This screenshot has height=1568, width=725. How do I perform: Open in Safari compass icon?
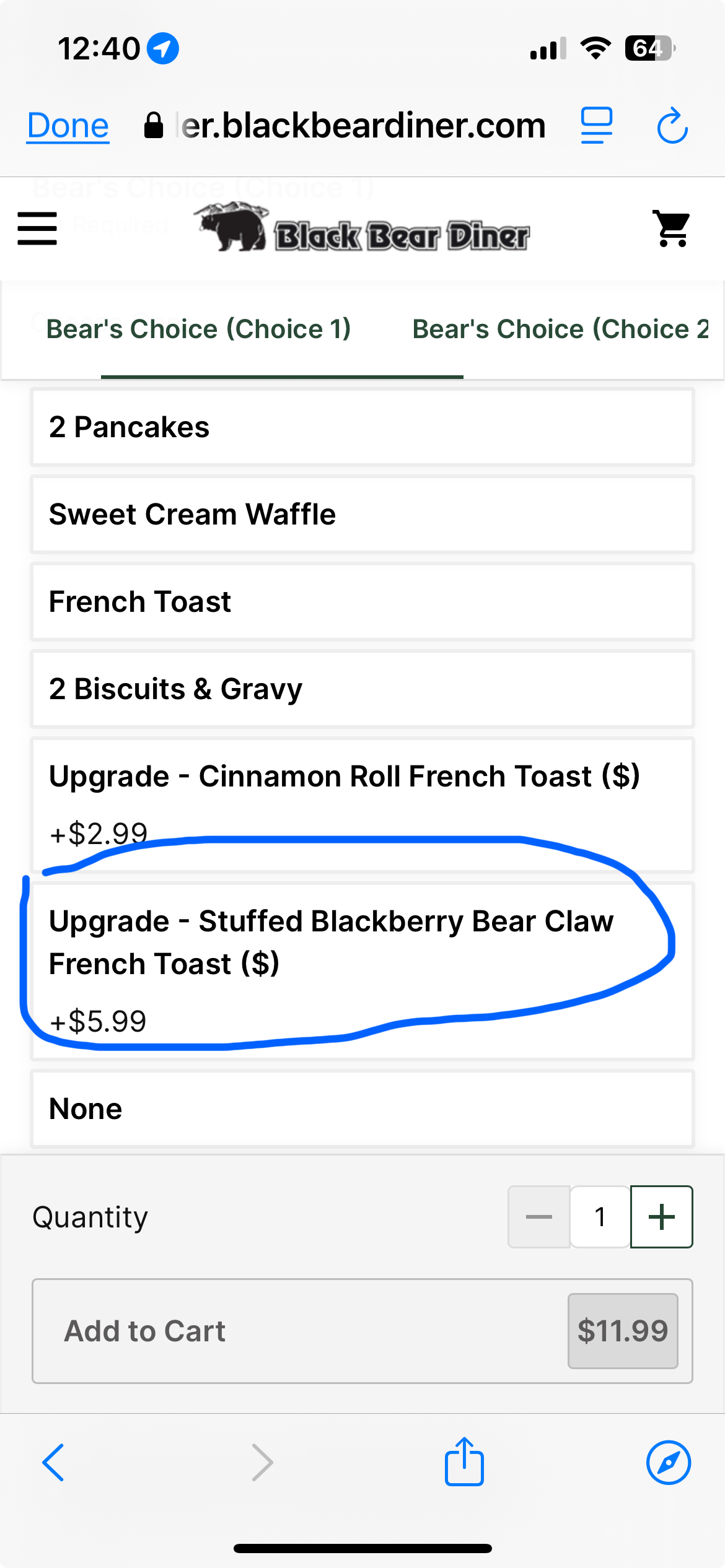click(668, 1463)
